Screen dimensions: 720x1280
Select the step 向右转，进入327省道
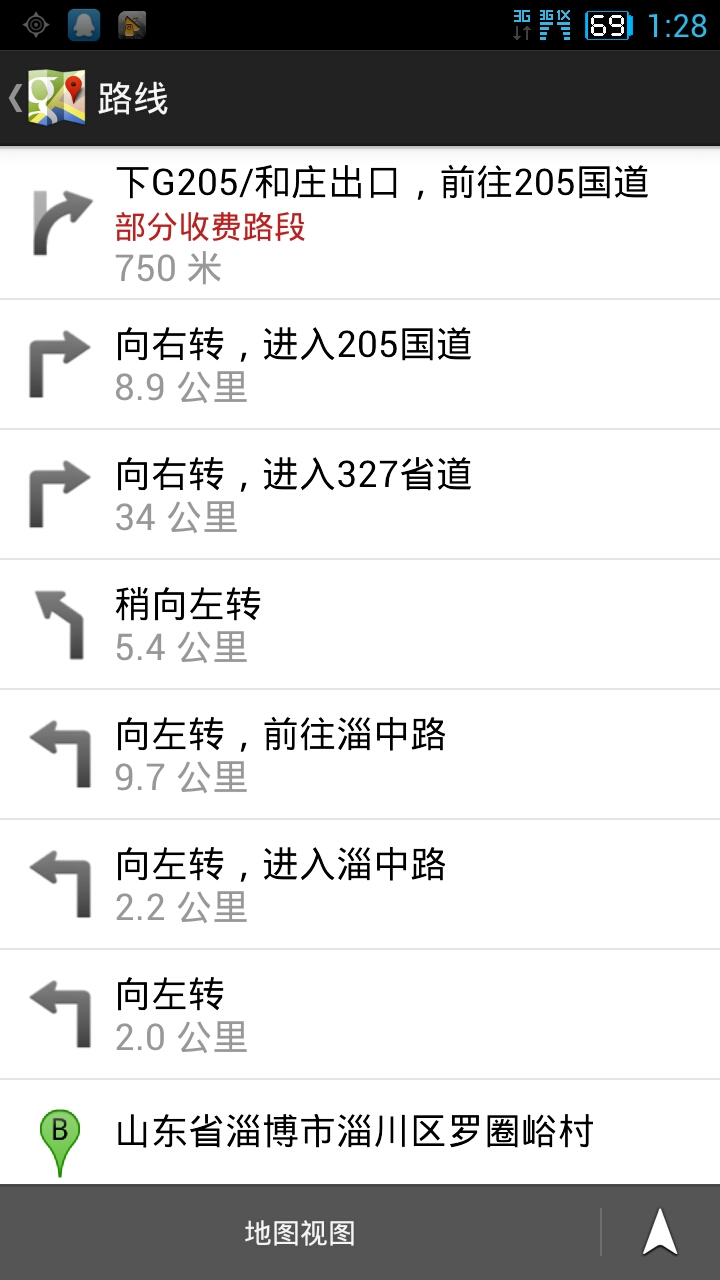point(360,494)
